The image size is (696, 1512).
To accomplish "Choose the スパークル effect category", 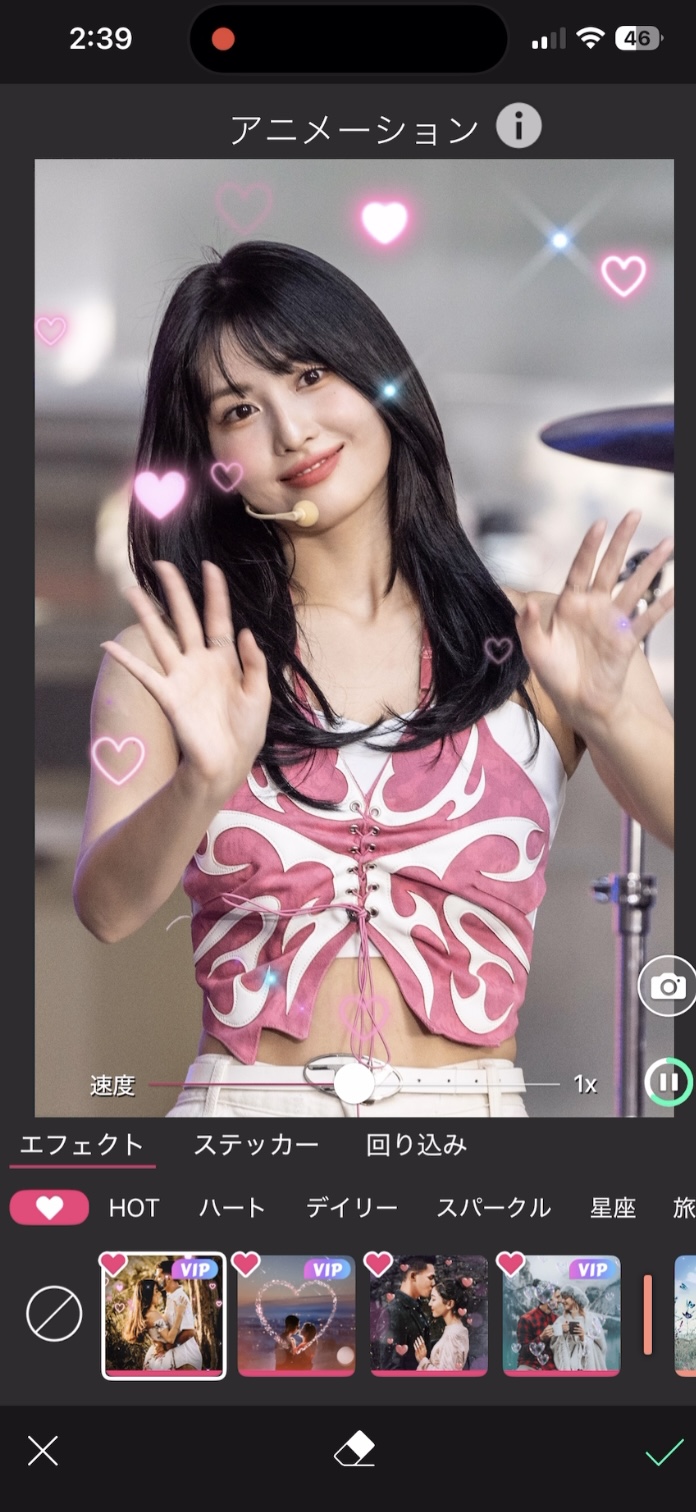I will pyautogui.click(x=493, y=1208).
